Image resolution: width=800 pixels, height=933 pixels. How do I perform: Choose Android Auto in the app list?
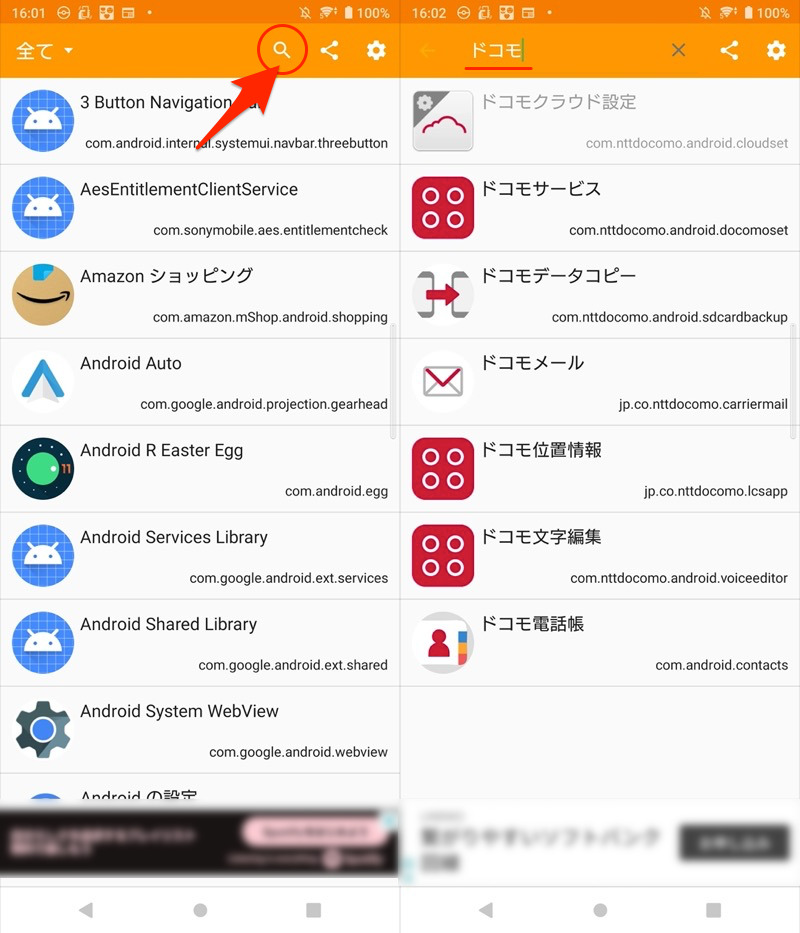click(200, 382)
